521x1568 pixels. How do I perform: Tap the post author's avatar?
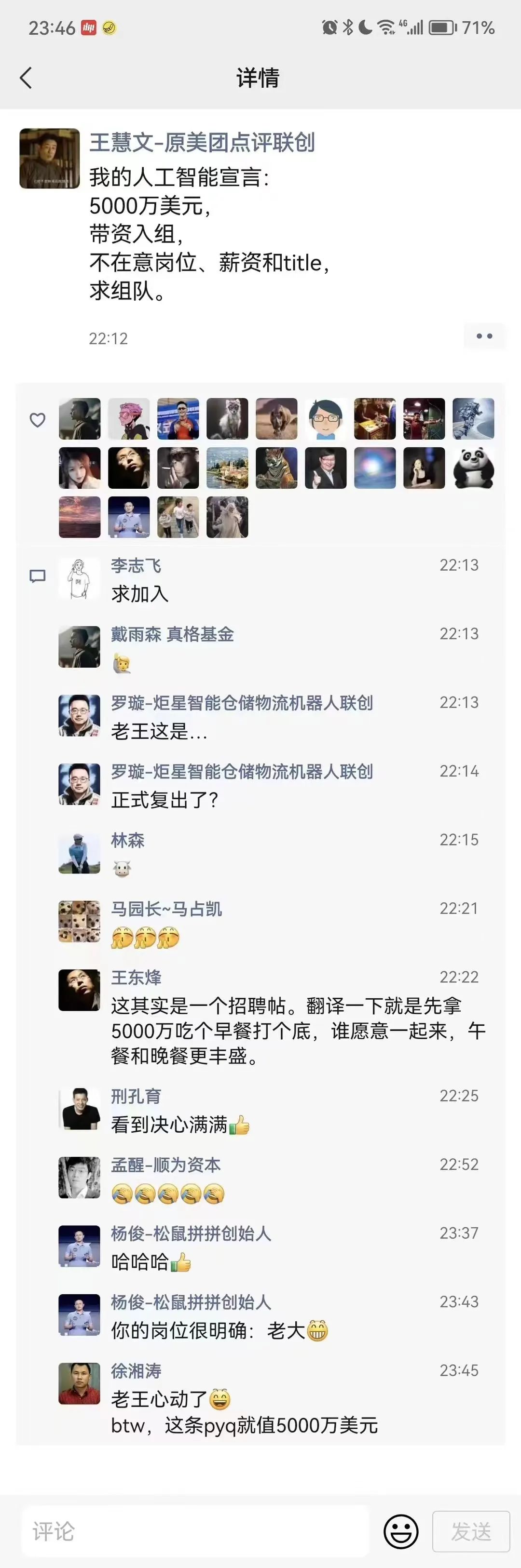click(x=49, y=158)
